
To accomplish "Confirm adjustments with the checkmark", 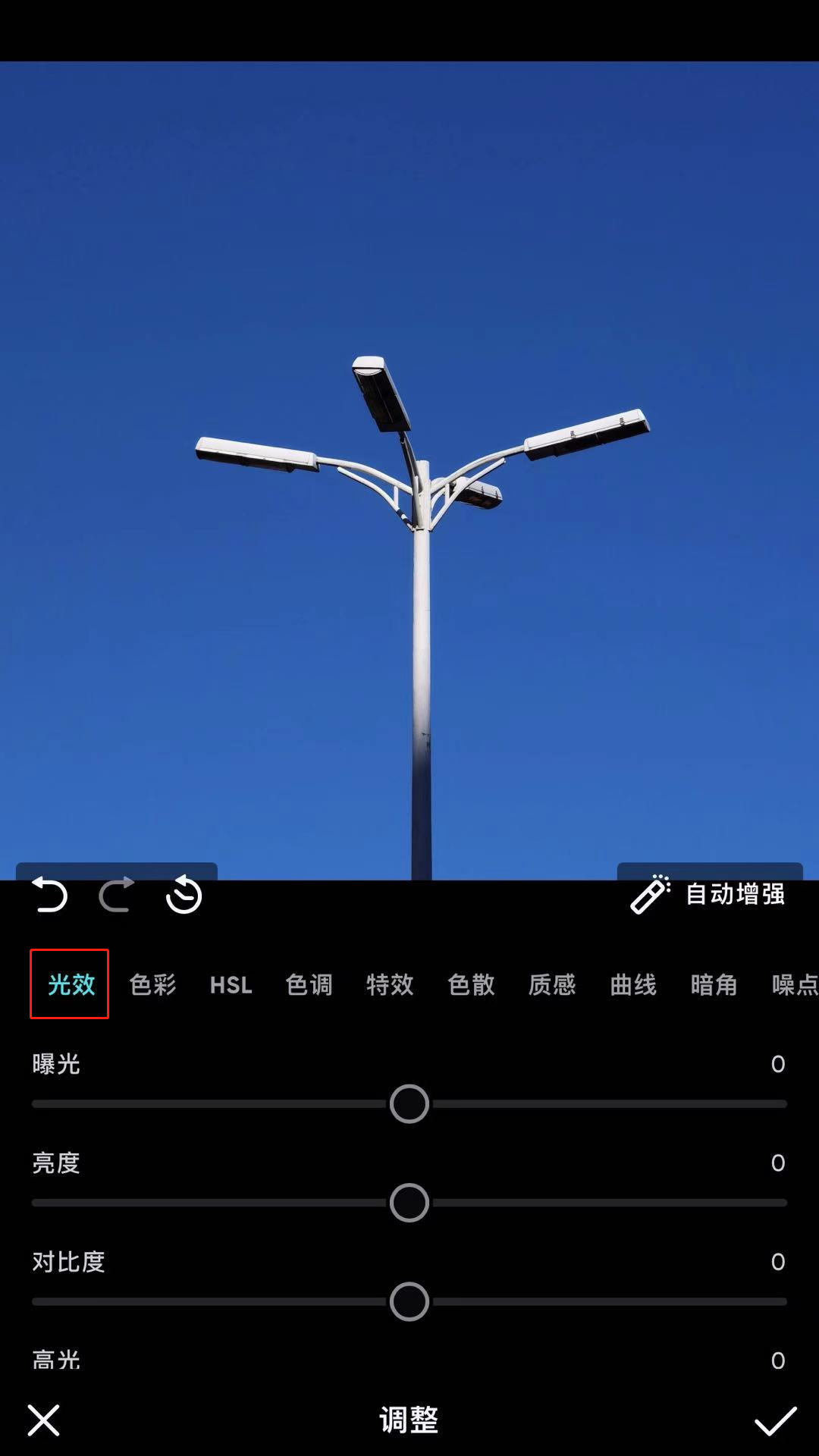I will (x=775, y=1420).
